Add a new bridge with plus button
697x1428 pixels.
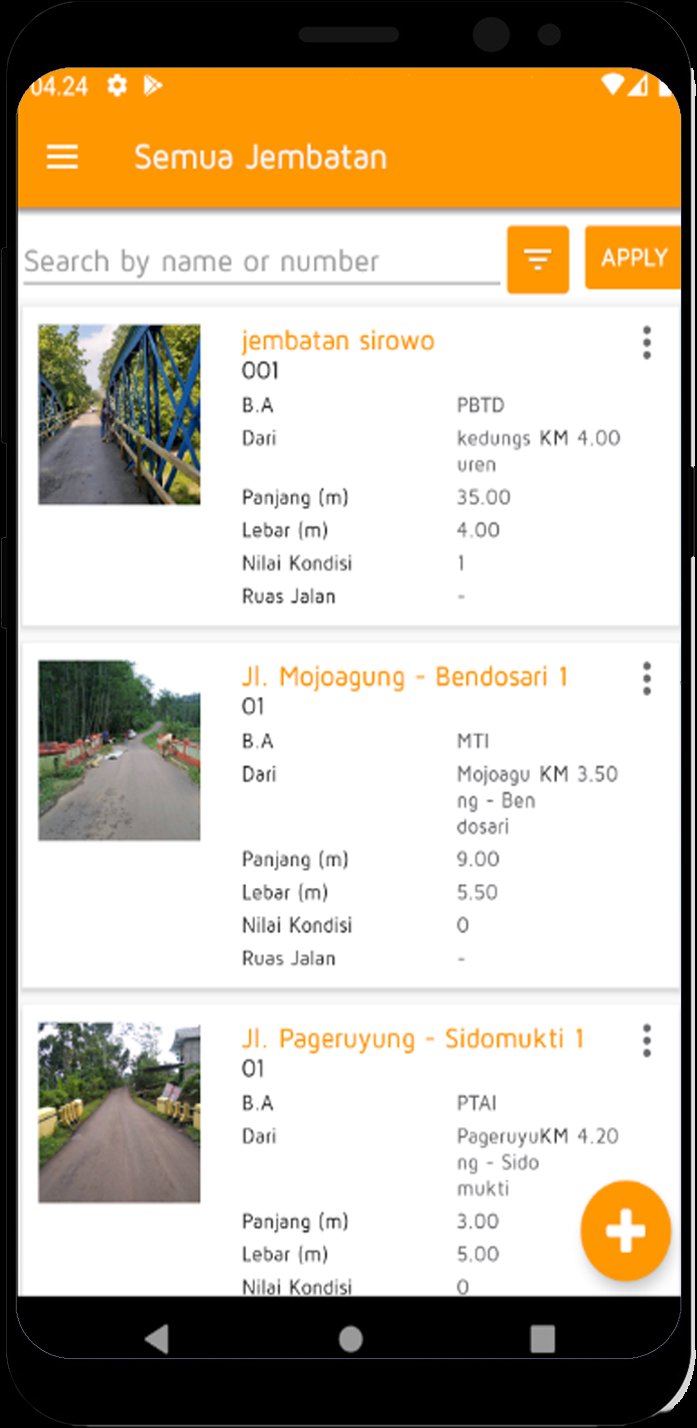[626, 1231]
